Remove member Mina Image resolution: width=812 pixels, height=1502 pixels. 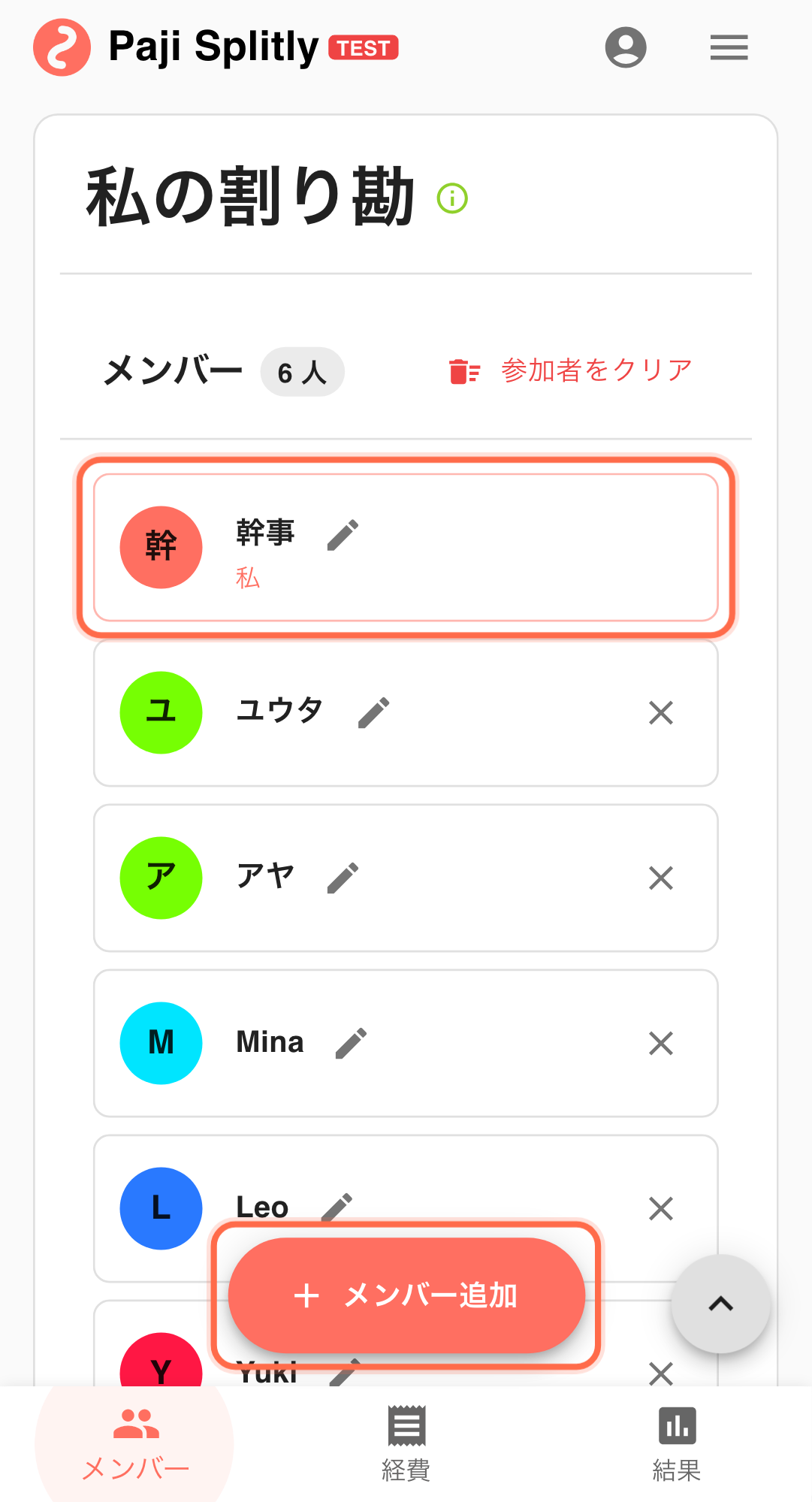coord(661,1043)
